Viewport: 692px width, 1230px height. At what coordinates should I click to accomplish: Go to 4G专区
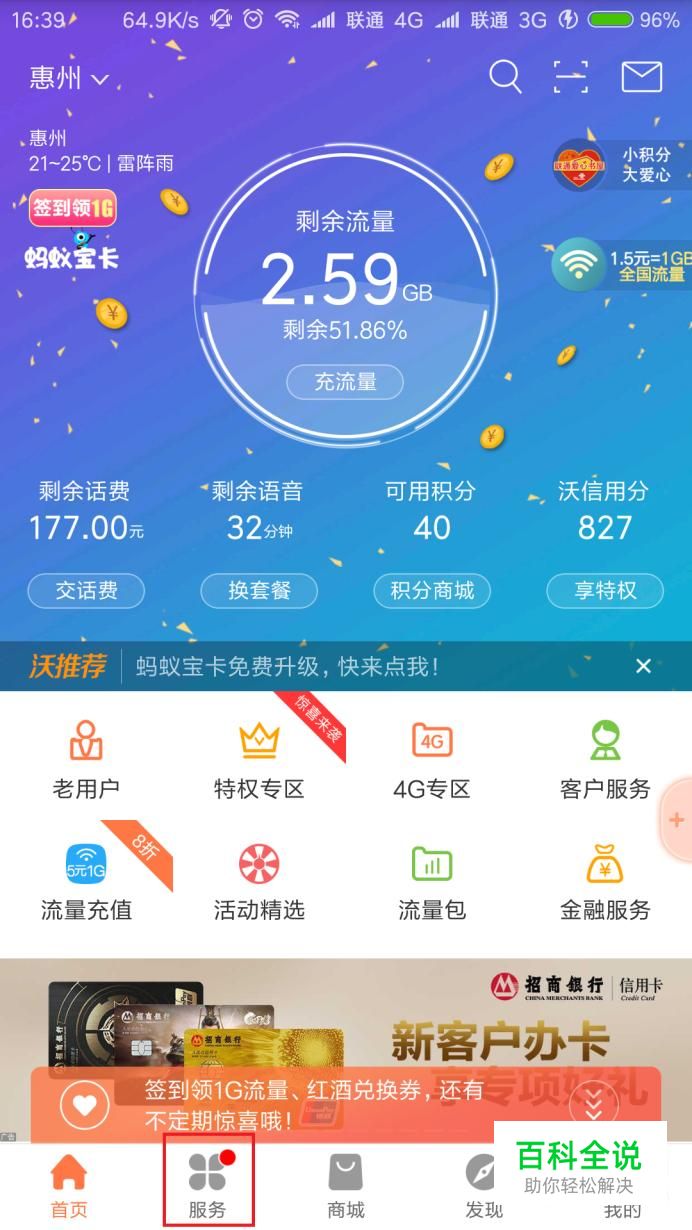click(432, 758)
